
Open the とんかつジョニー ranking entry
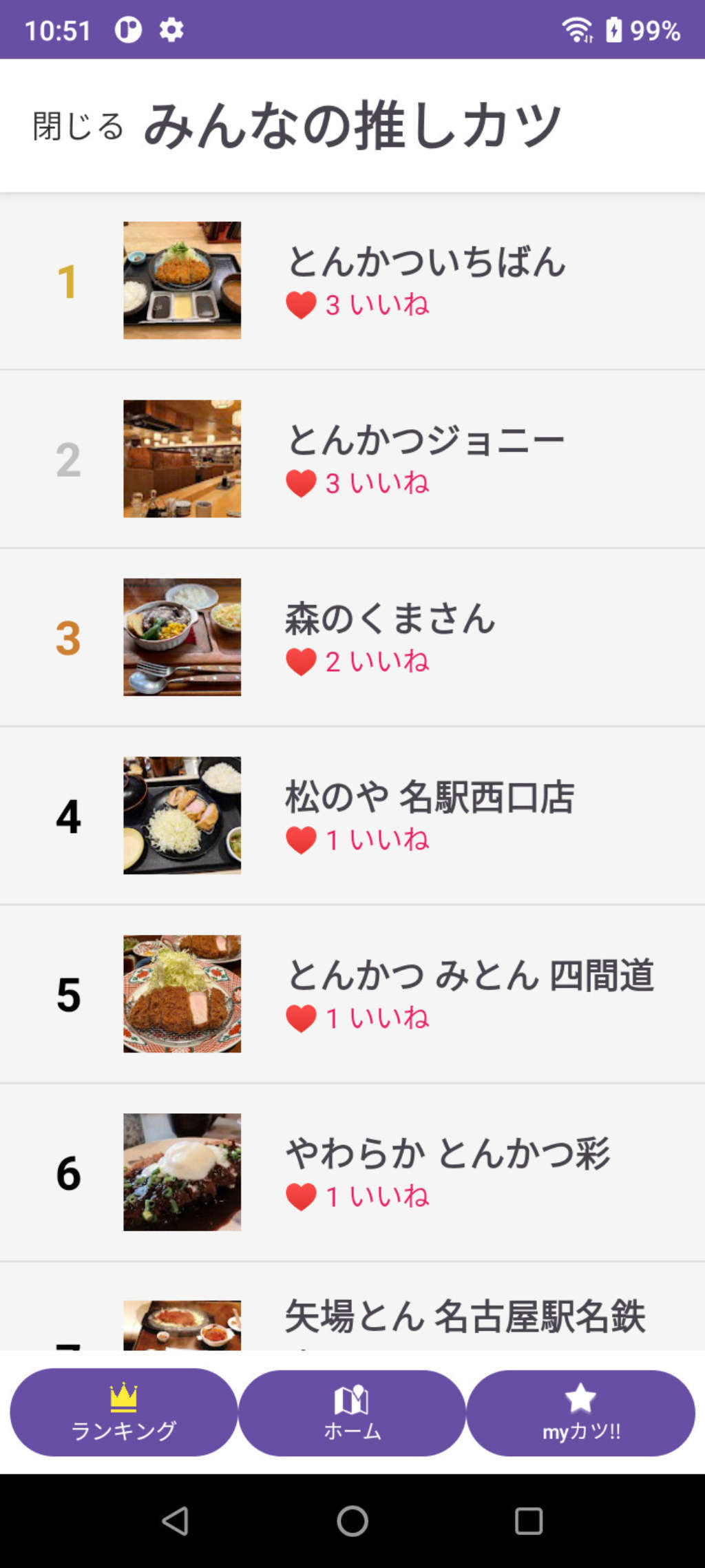click(352, 459)
